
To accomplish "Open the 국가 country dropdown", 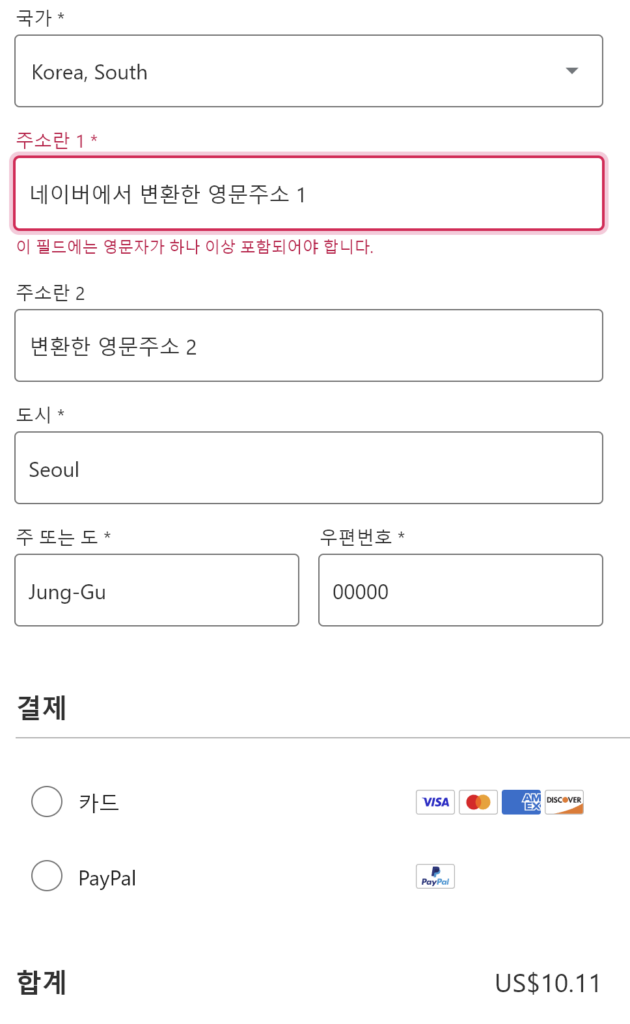I will (308, 71).
